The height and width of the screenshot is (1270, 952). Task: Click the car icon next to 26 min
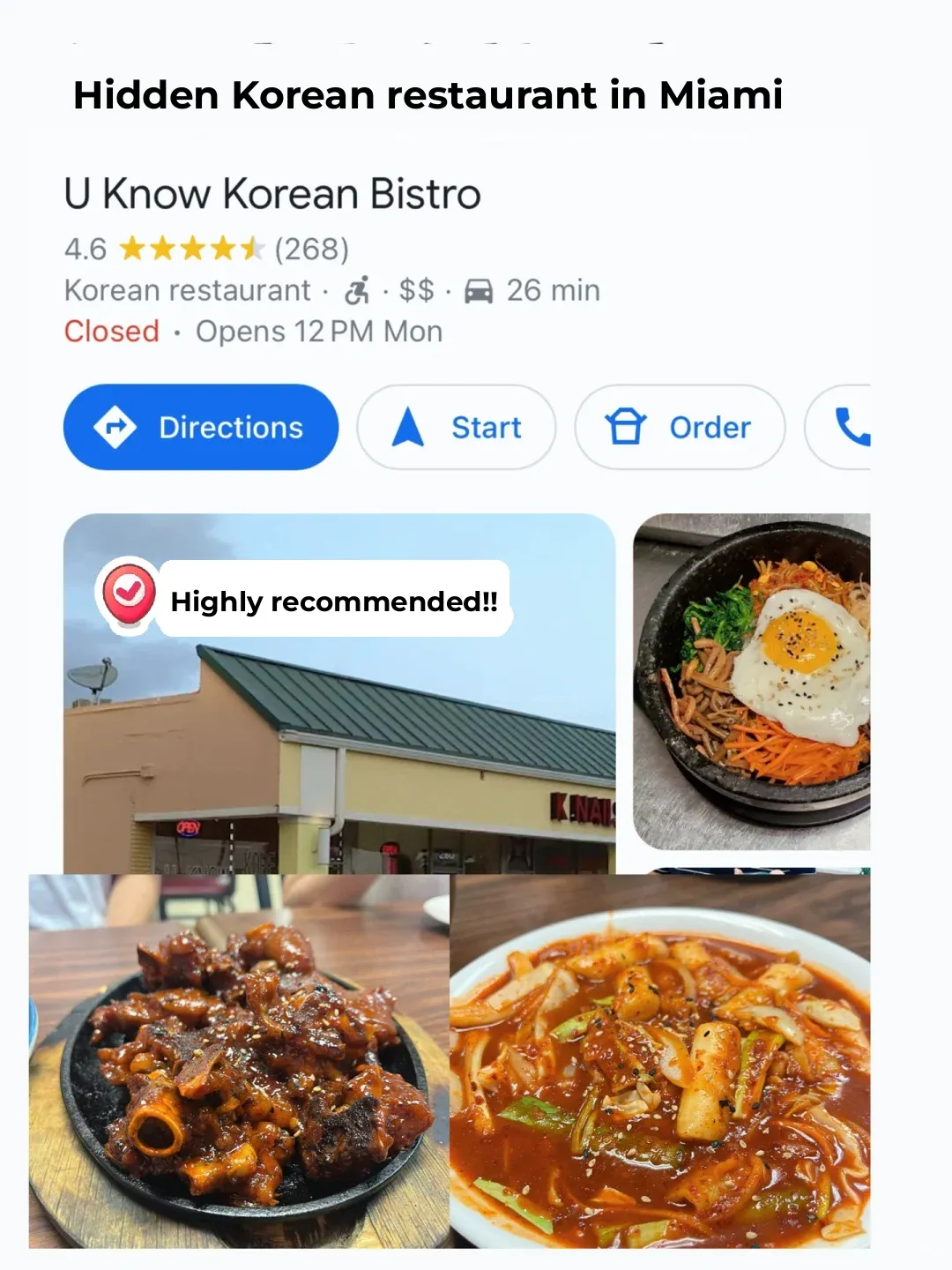[x=477, y=289]
